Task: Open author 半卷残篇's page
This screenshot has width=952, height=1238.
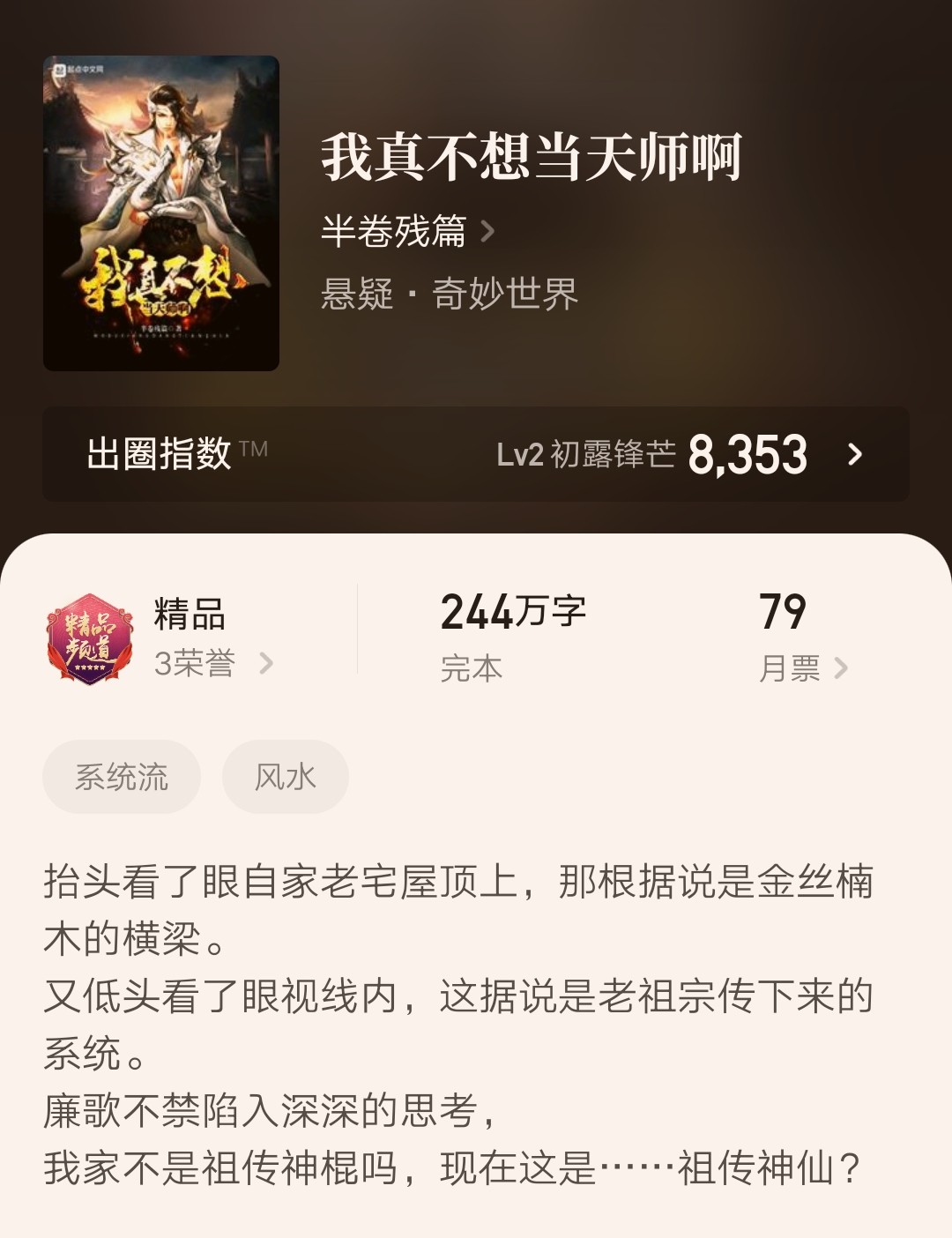Action: pos(406,232)
